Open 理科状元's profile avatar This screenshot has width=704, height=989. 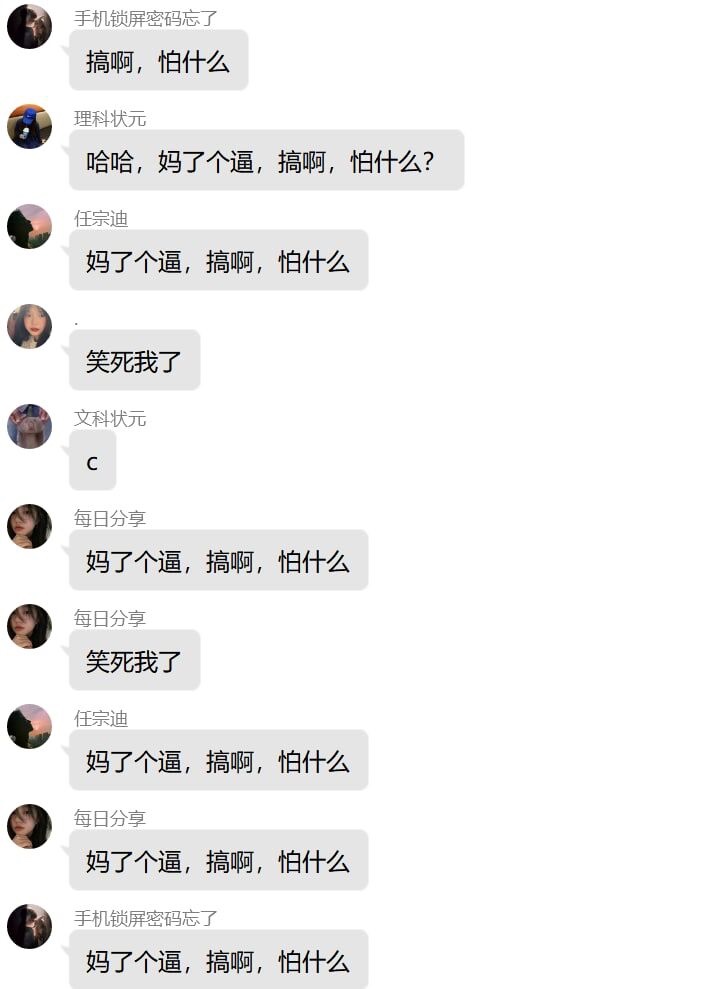(x=29, y=127)
